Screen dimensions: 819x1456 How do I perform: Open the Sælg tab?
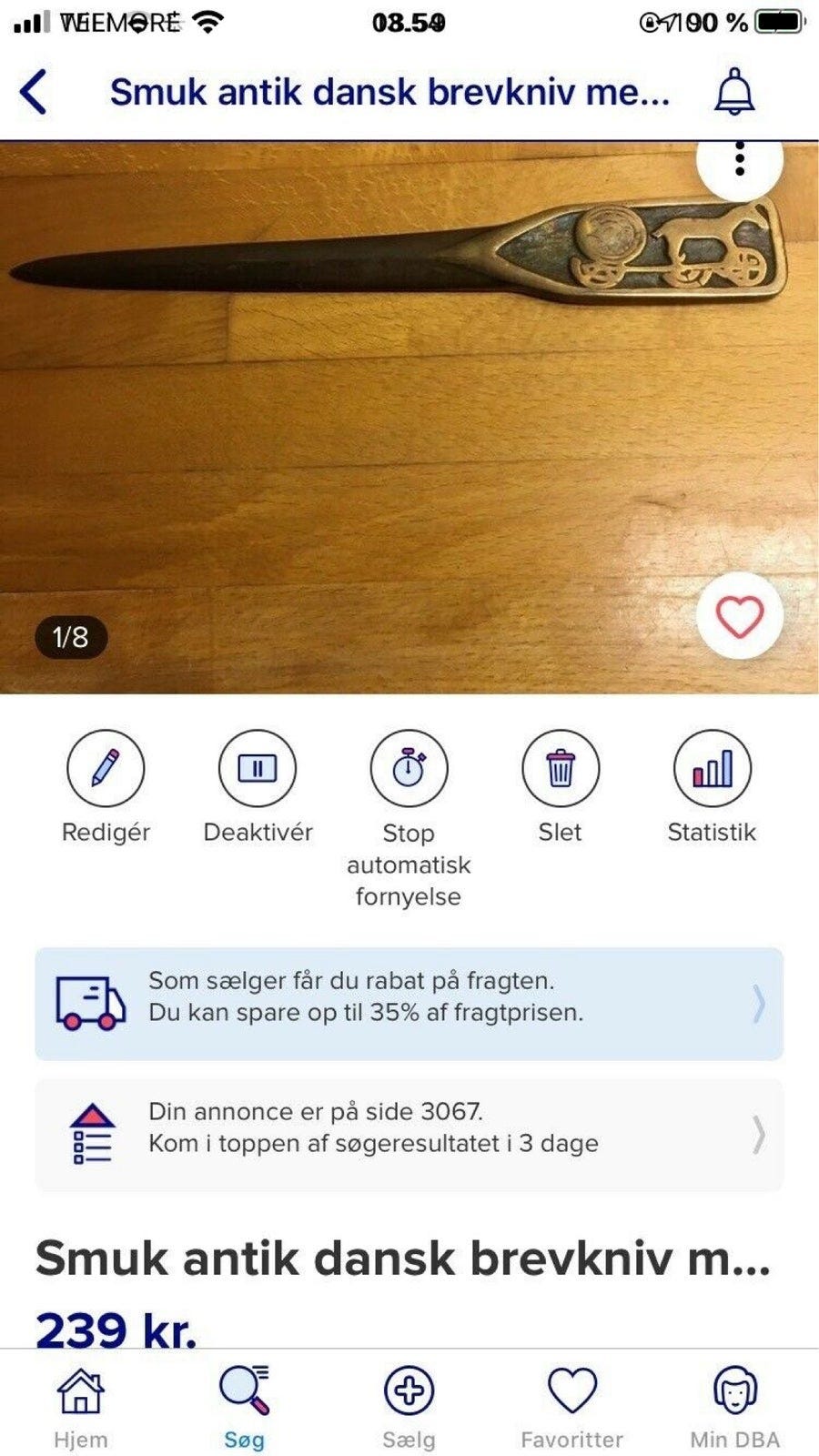click(x=409, y=1406)
